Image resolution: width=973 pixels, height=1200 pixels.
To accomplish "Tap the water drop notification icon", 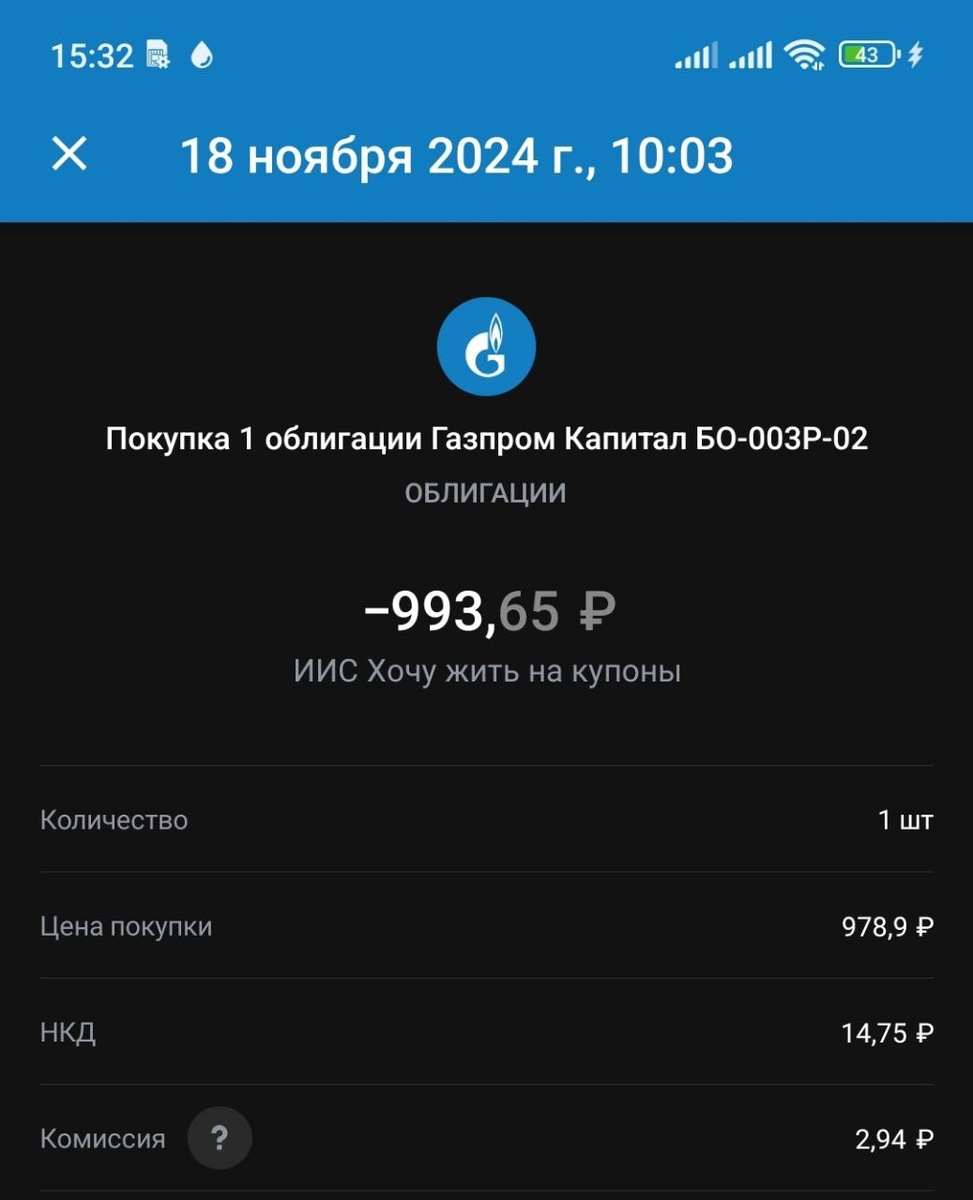I will click(x=201, y=55).
